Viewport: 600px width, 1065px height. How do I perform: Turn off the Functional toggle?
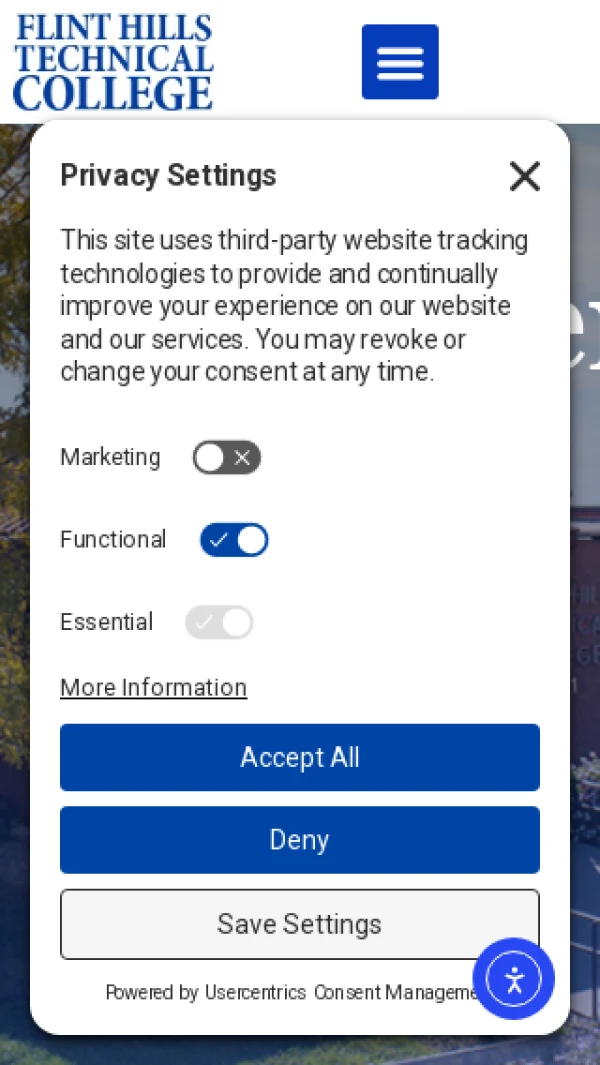point(234,540)
